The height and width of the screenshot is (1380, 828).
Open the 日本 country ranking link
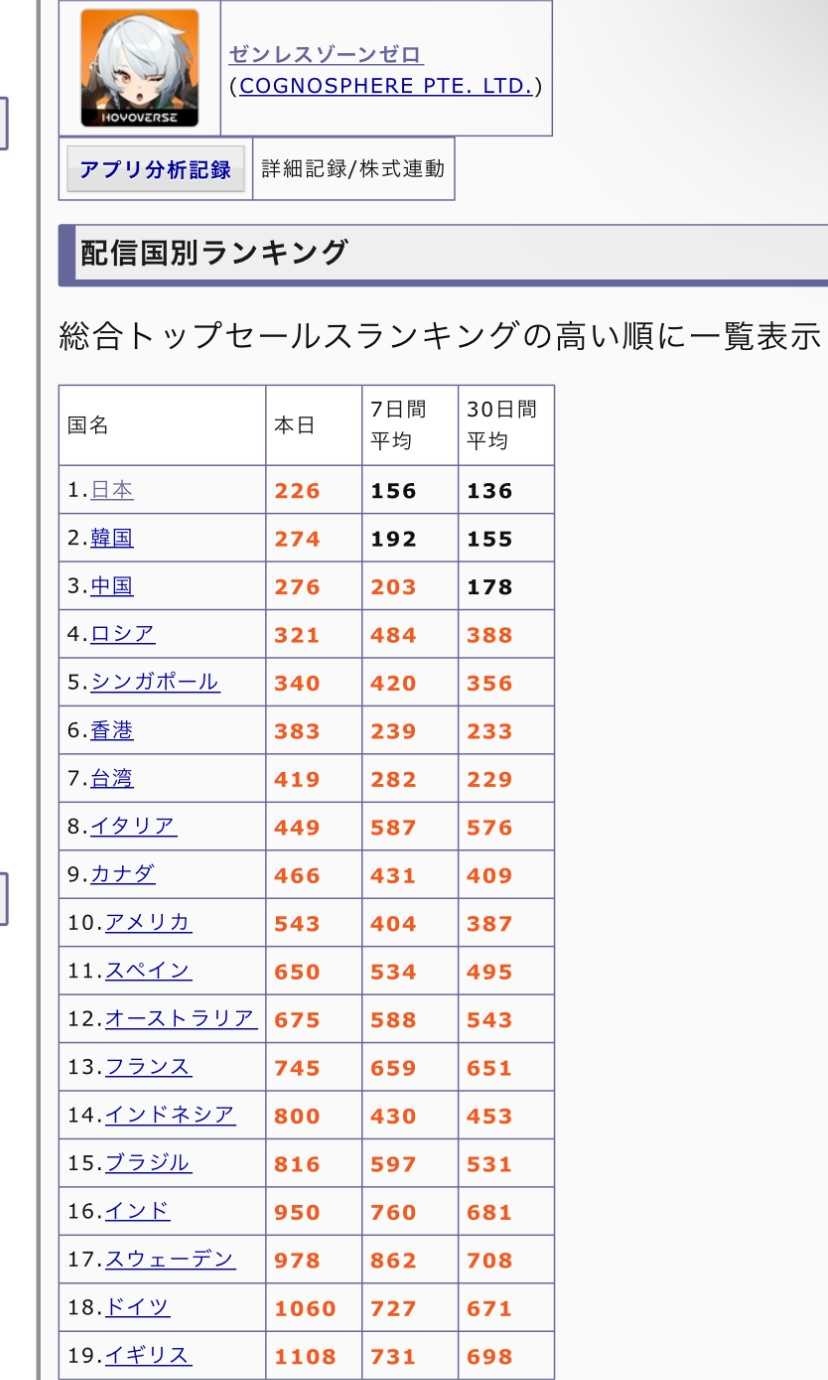(x=112, y=491)
